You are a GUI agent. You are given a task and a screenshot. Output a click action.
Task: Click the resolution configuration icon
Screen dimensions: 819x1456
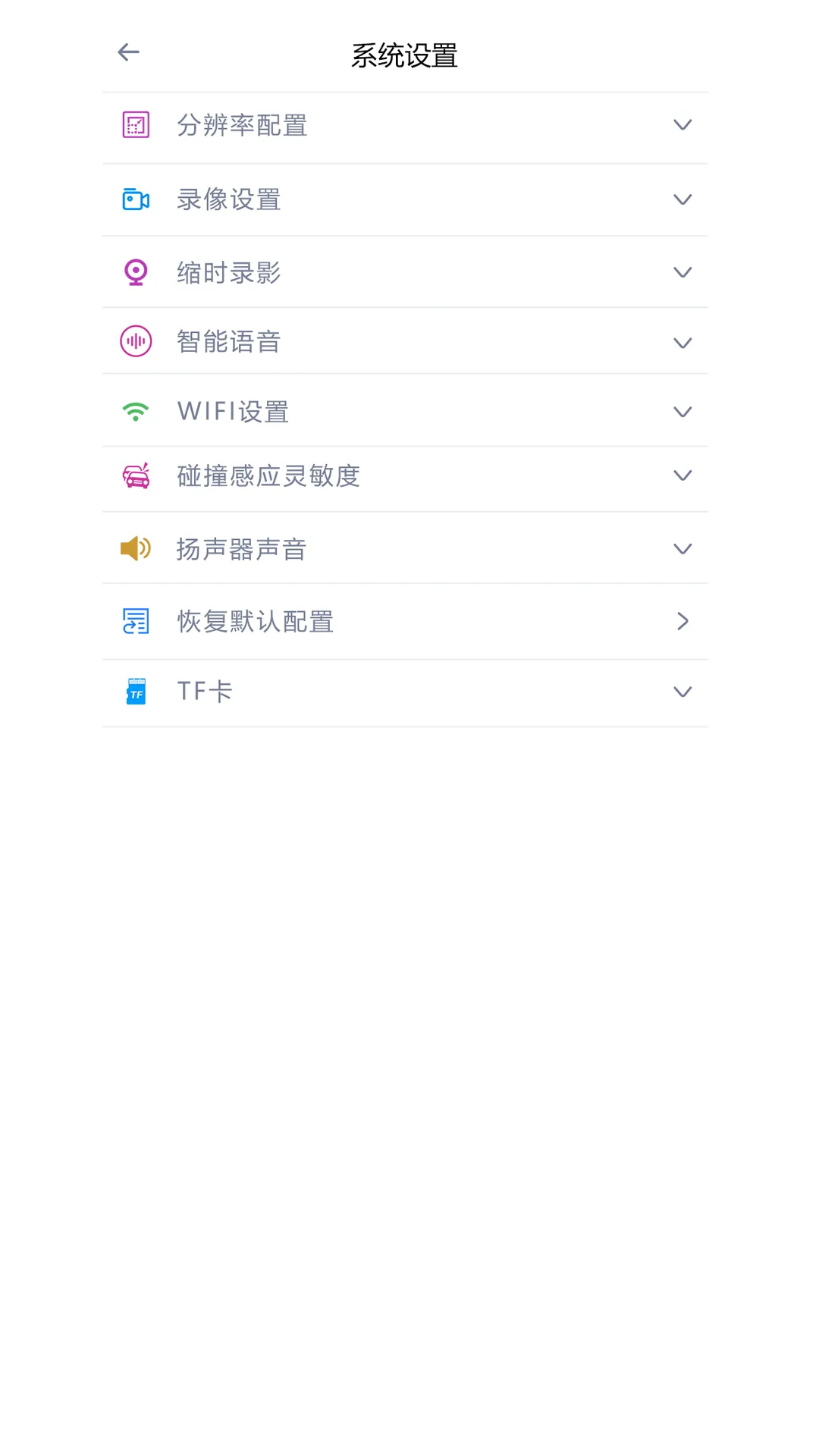click(135, 125)
